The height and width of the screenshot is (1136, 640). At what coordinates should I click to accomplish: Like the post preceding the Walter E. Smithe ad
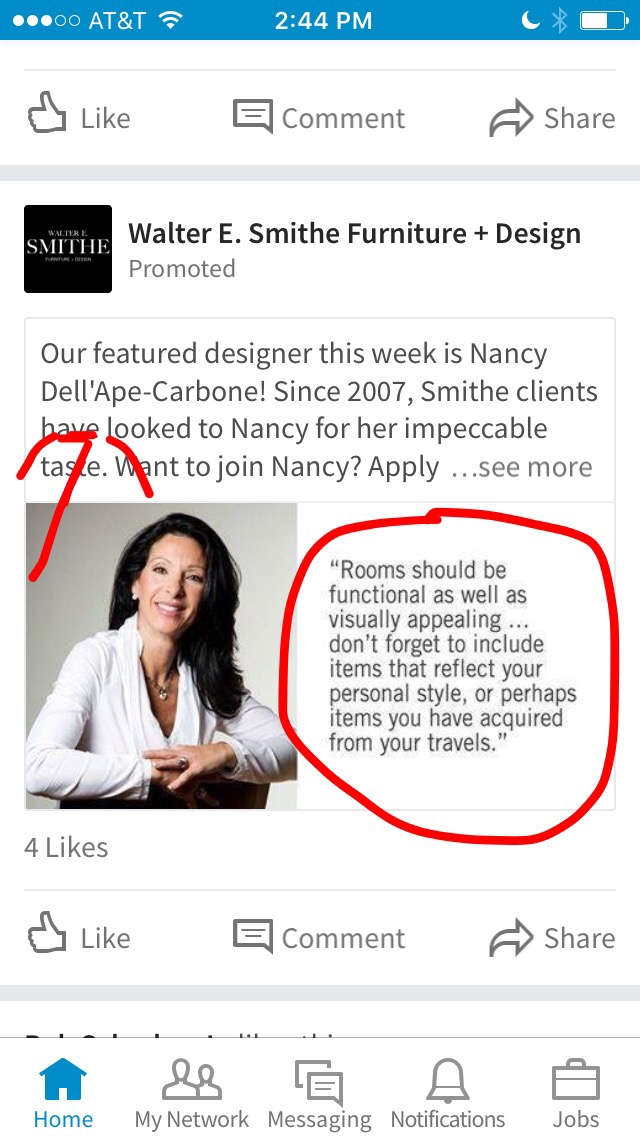[x=78, y=118]
